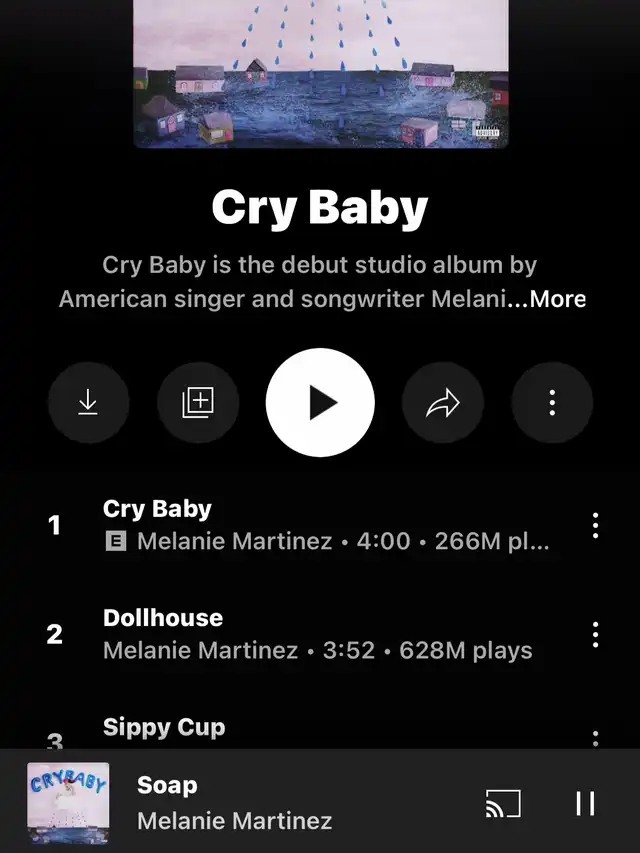Play the Cry Baby album

(x=320, y=402)
